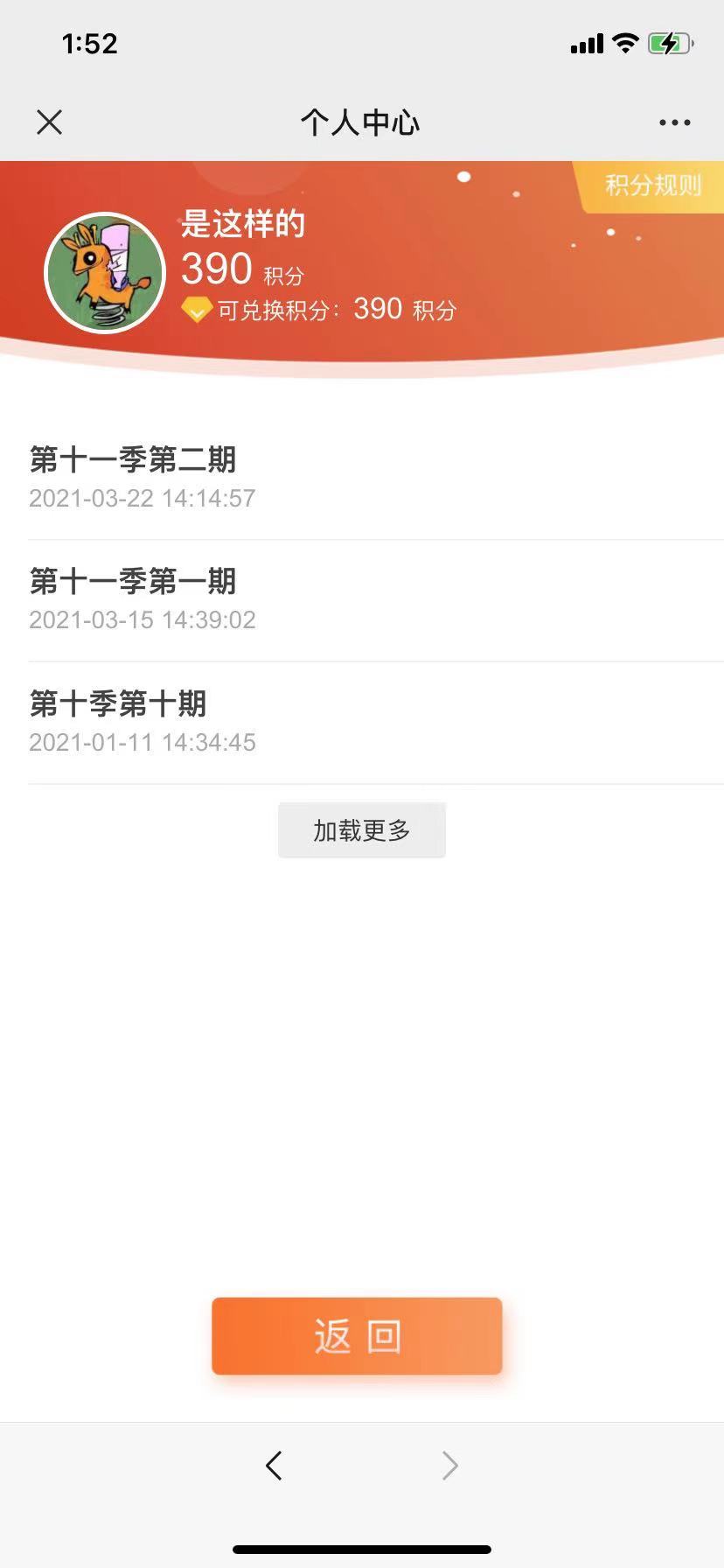This screenshot has width=724, height=1568.
Task: Open the 第十一季第一期 record
Action: tap(376, 601)
